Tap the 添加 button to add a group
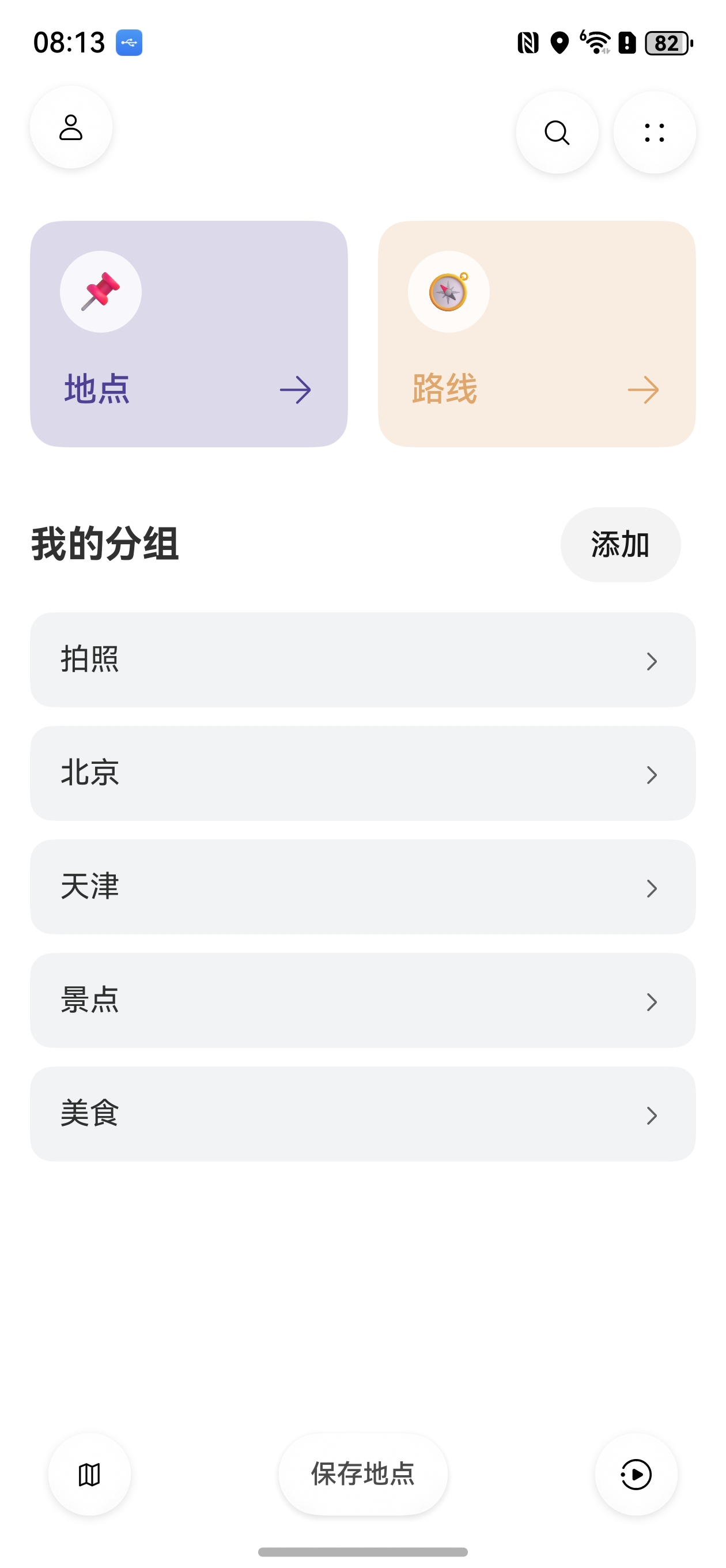Screen dimensions: 726x1568 pyautogui.click(x=620, y=545)
